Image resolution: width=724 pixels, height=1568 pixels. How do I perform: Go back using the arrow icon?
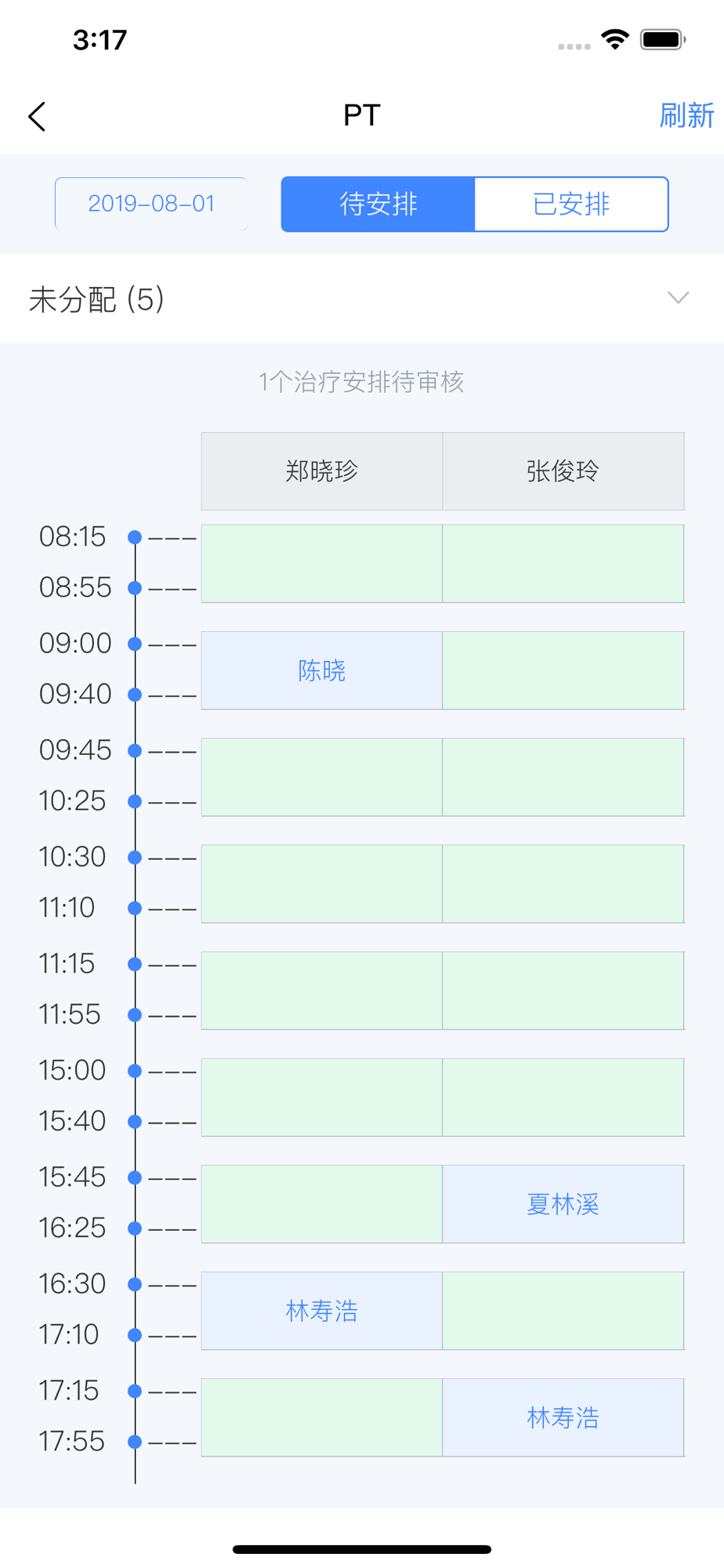click(37, 117)
